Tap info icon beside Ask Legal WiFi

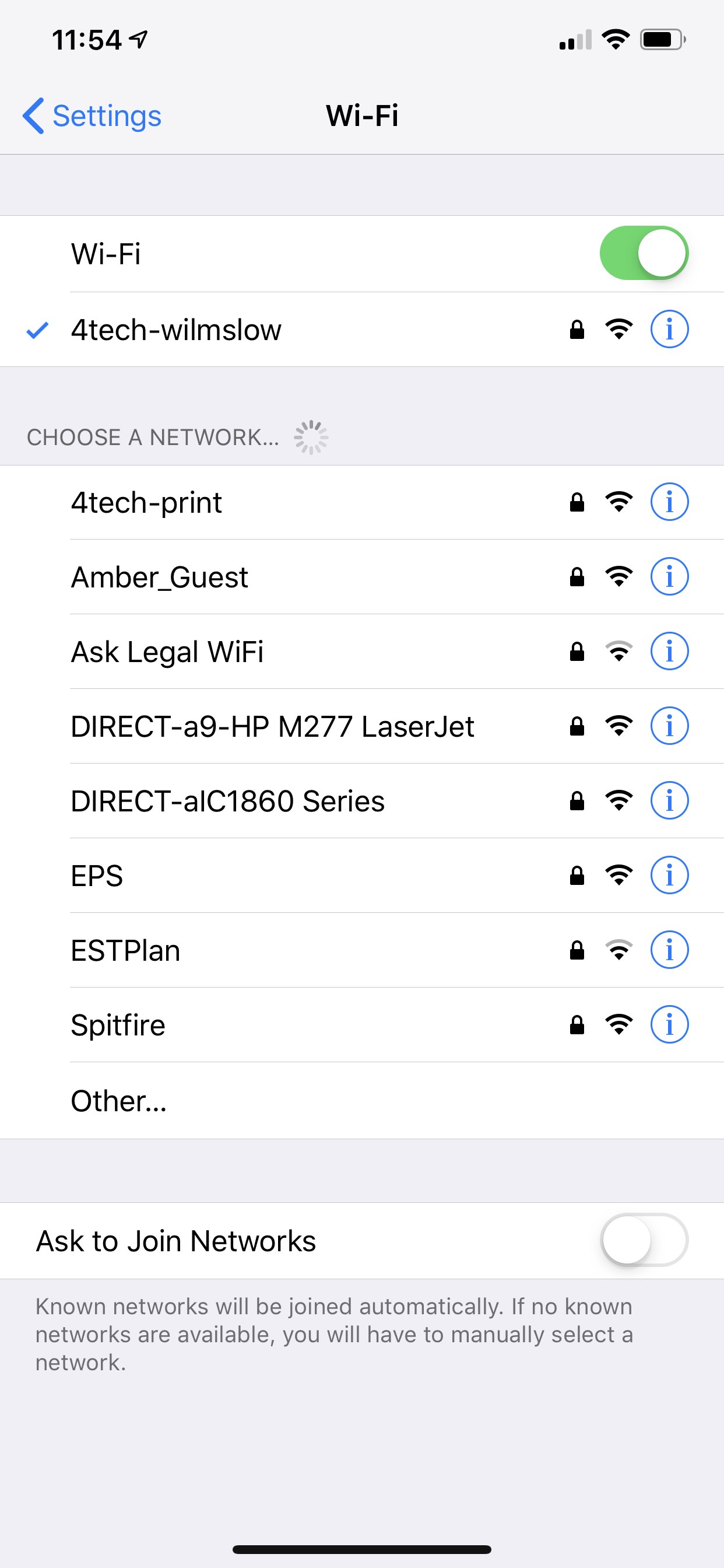(669, 652)
